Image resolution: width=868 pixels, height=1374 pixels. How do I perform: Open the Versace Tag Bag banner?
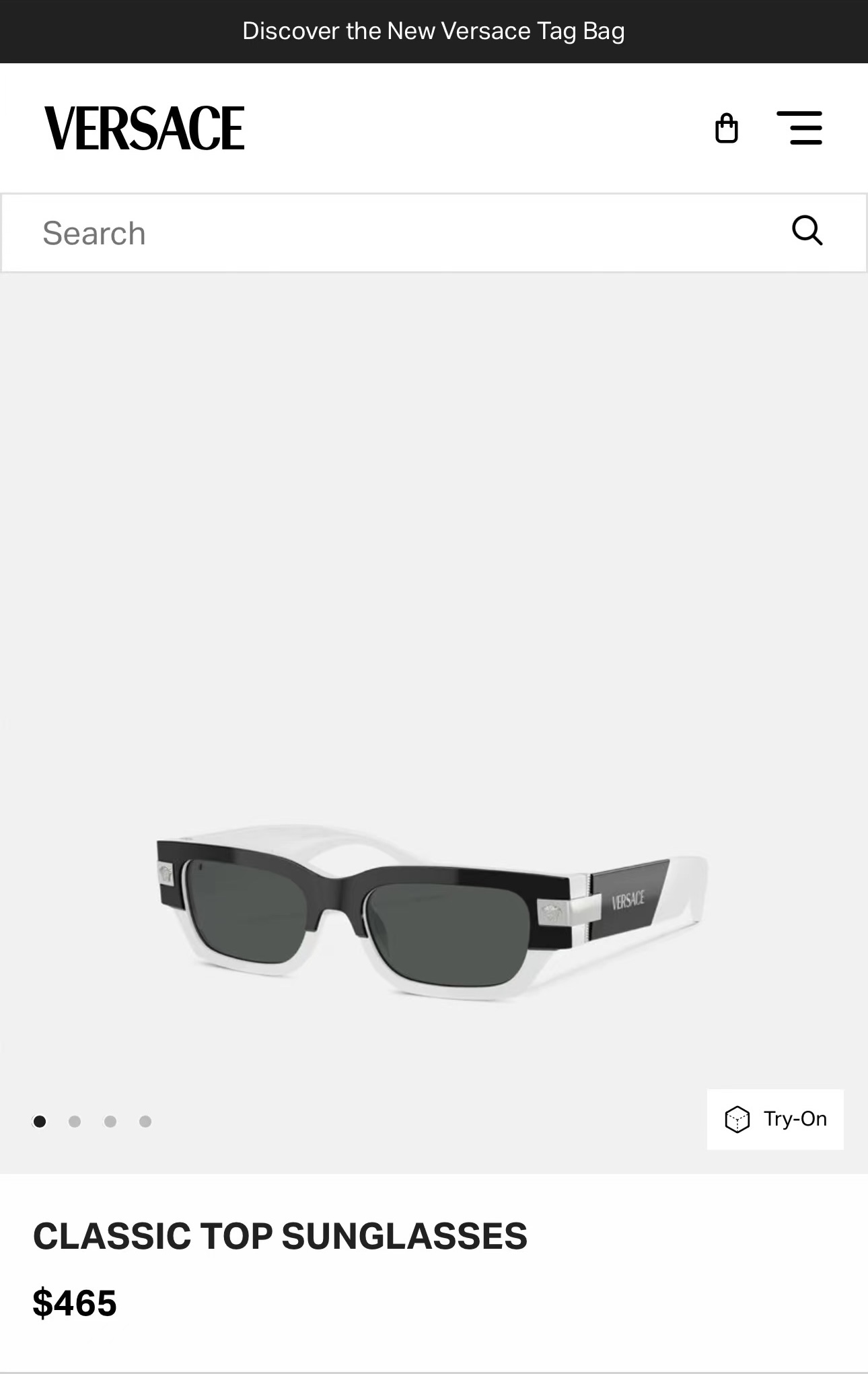[433, 31]
